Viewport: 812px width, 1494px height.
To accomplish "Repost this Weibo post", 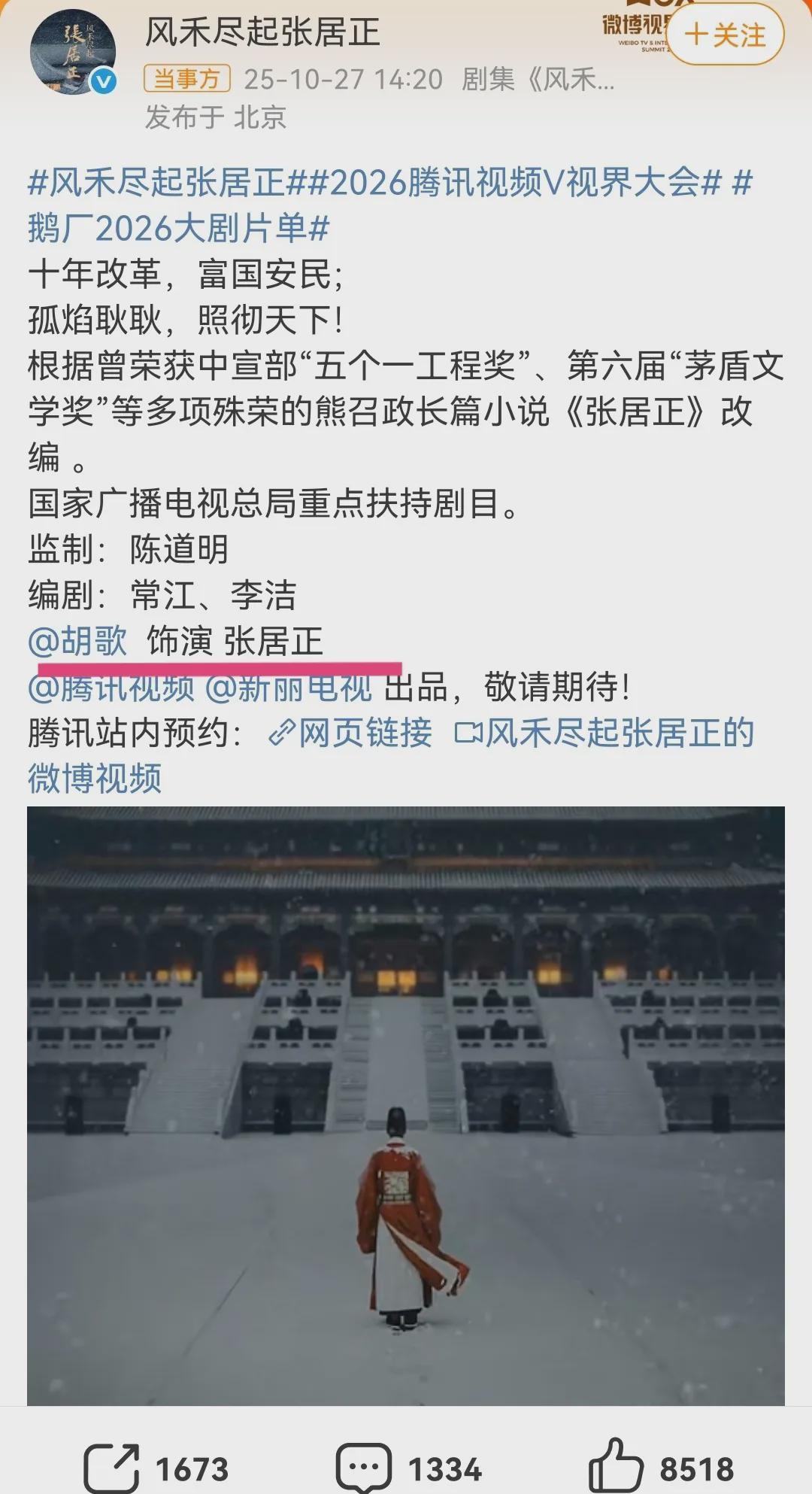I will 156,1468.
